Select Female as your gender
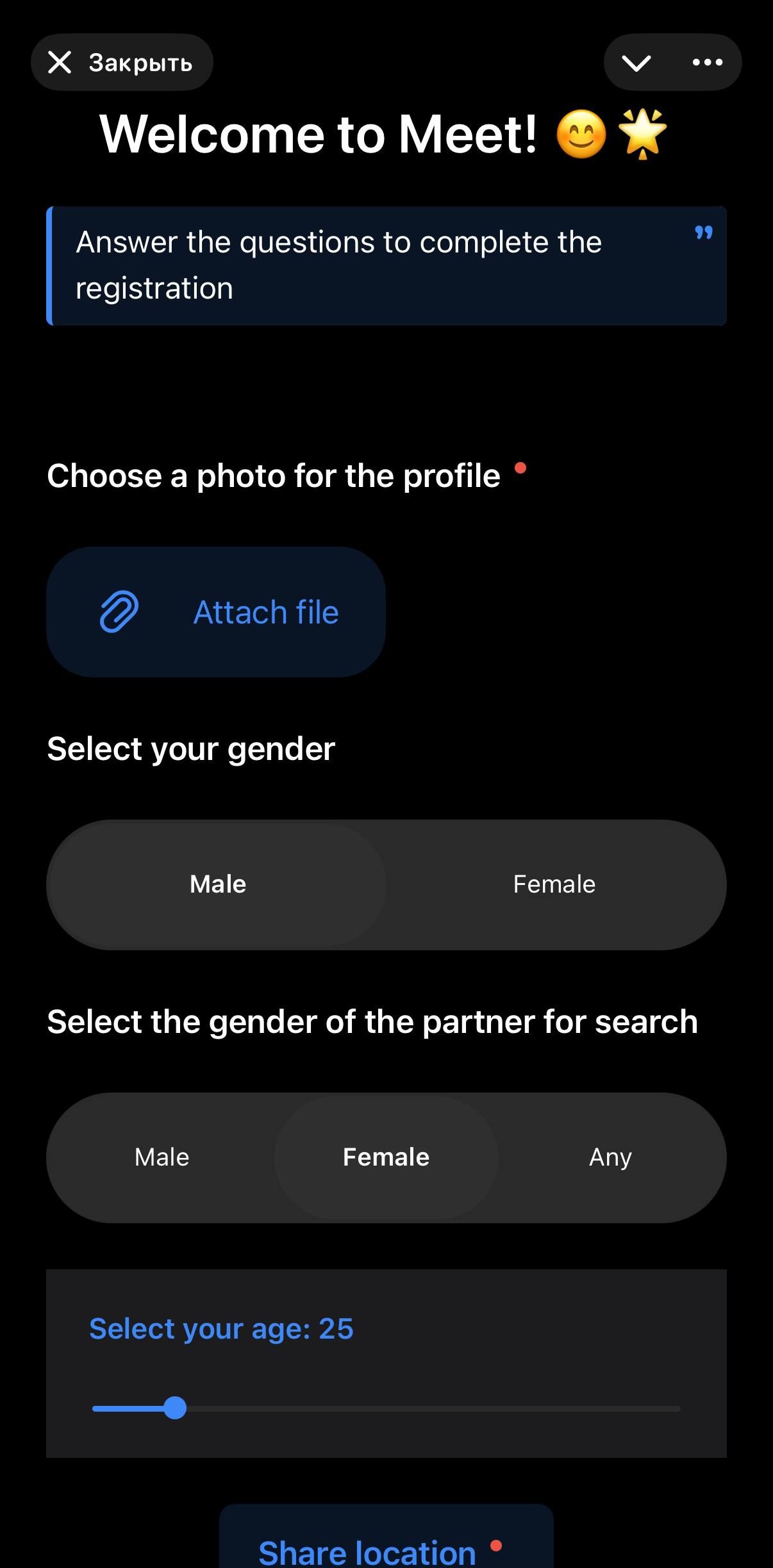This screenshot has height=1568, width=773. coord(554,884)
